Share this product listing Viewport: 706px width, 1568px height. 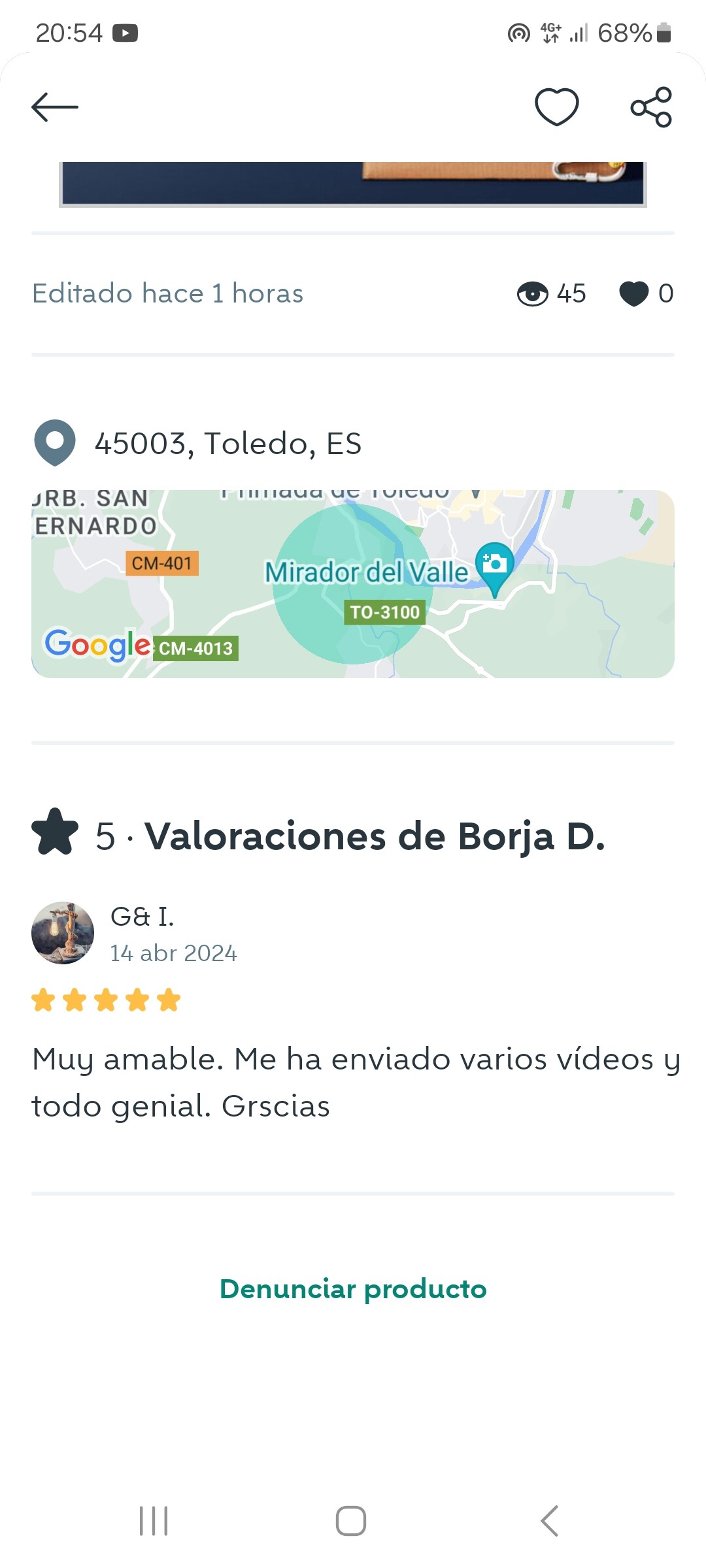tap(651, 107)
